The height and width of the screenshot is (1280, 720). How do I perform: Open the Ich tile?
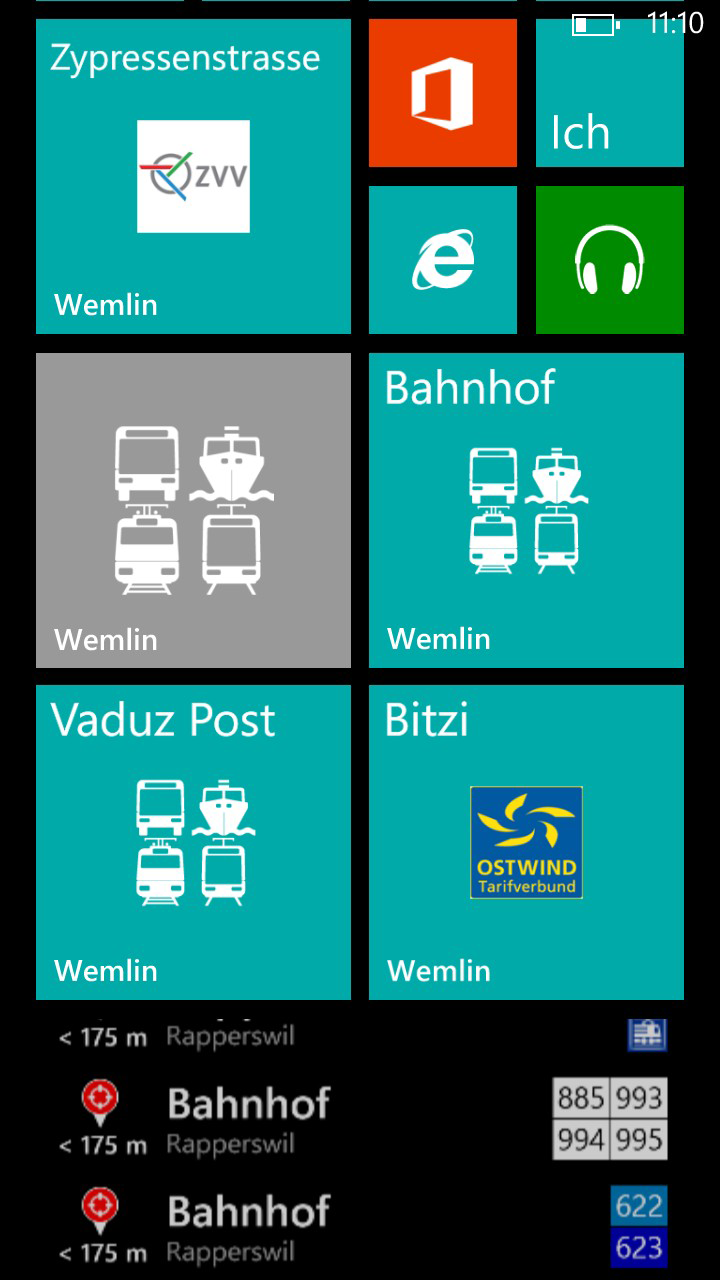609,93
